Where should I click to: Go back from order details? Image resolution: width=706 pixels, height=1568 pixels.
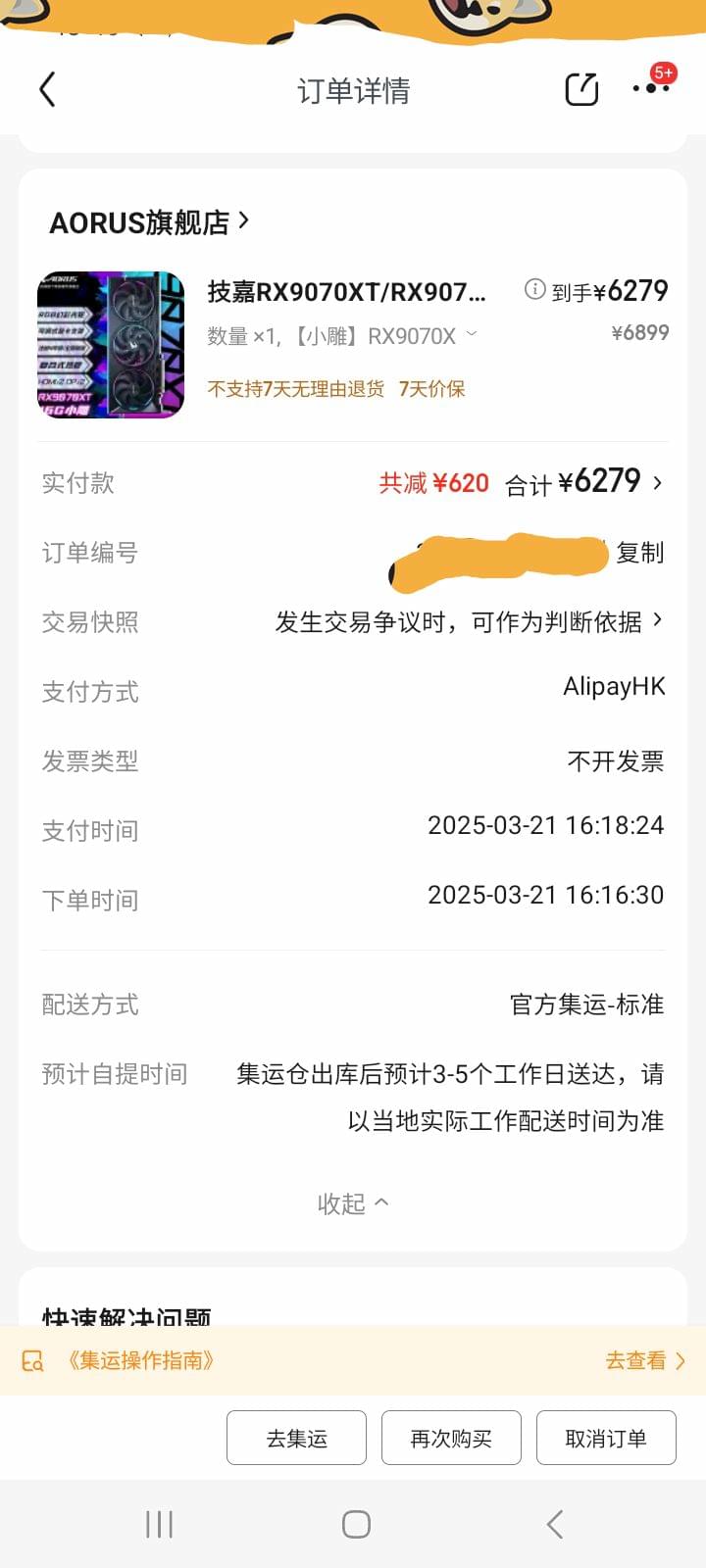pyautogui.click(x=47, y=89)
